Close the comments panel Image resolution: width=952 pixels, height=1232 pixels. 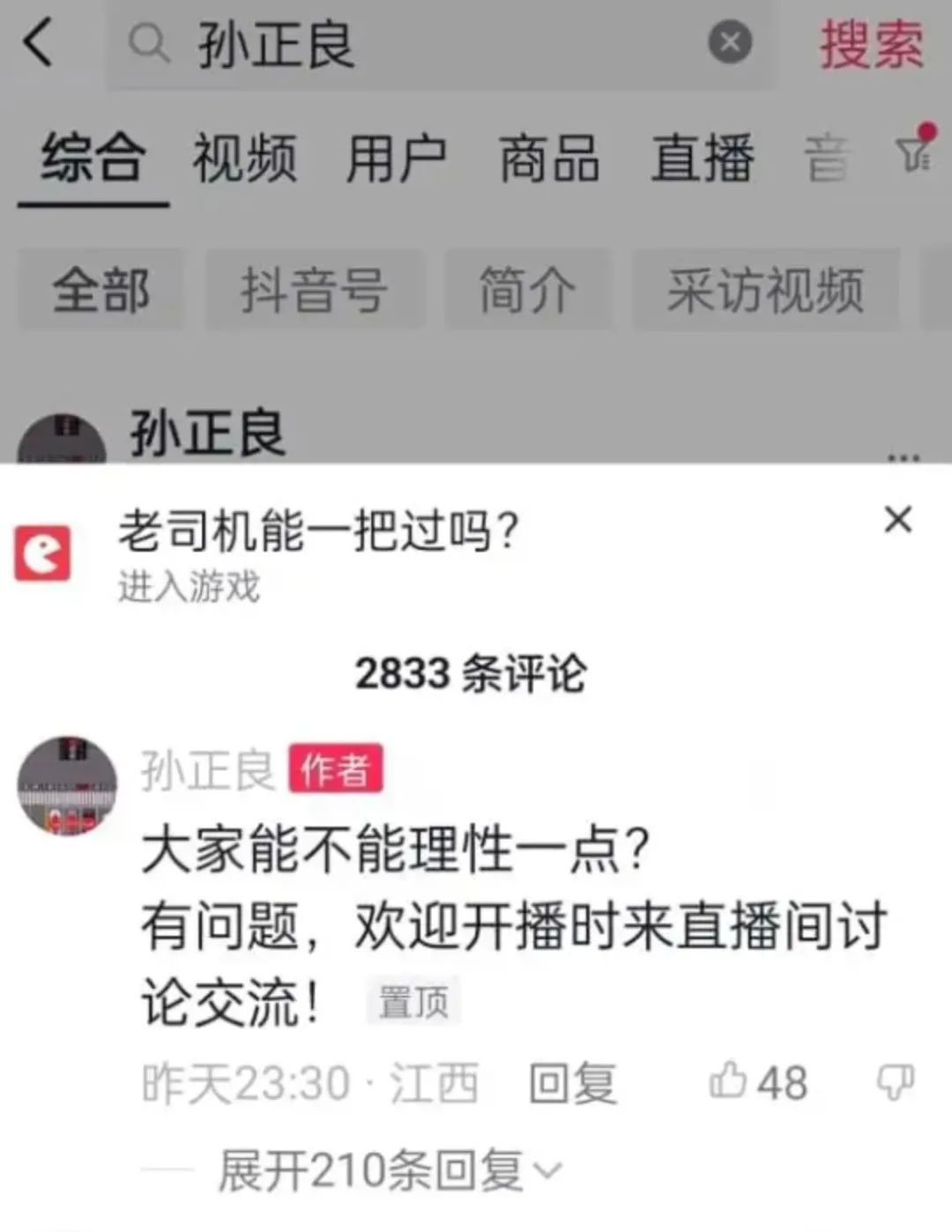tap(897, 520)
